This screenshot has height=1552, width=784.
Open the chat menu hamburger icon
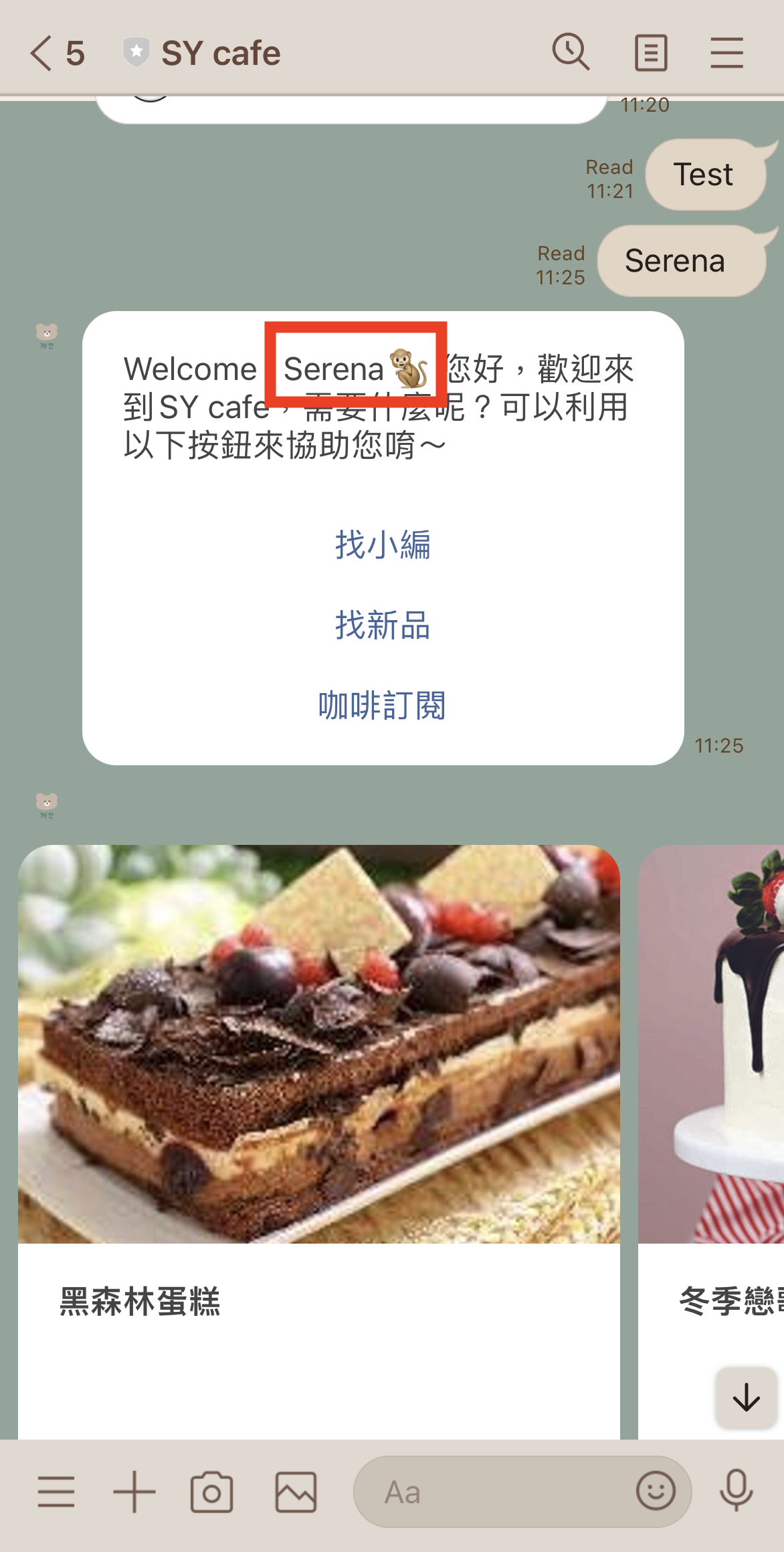tap(726, 53)
